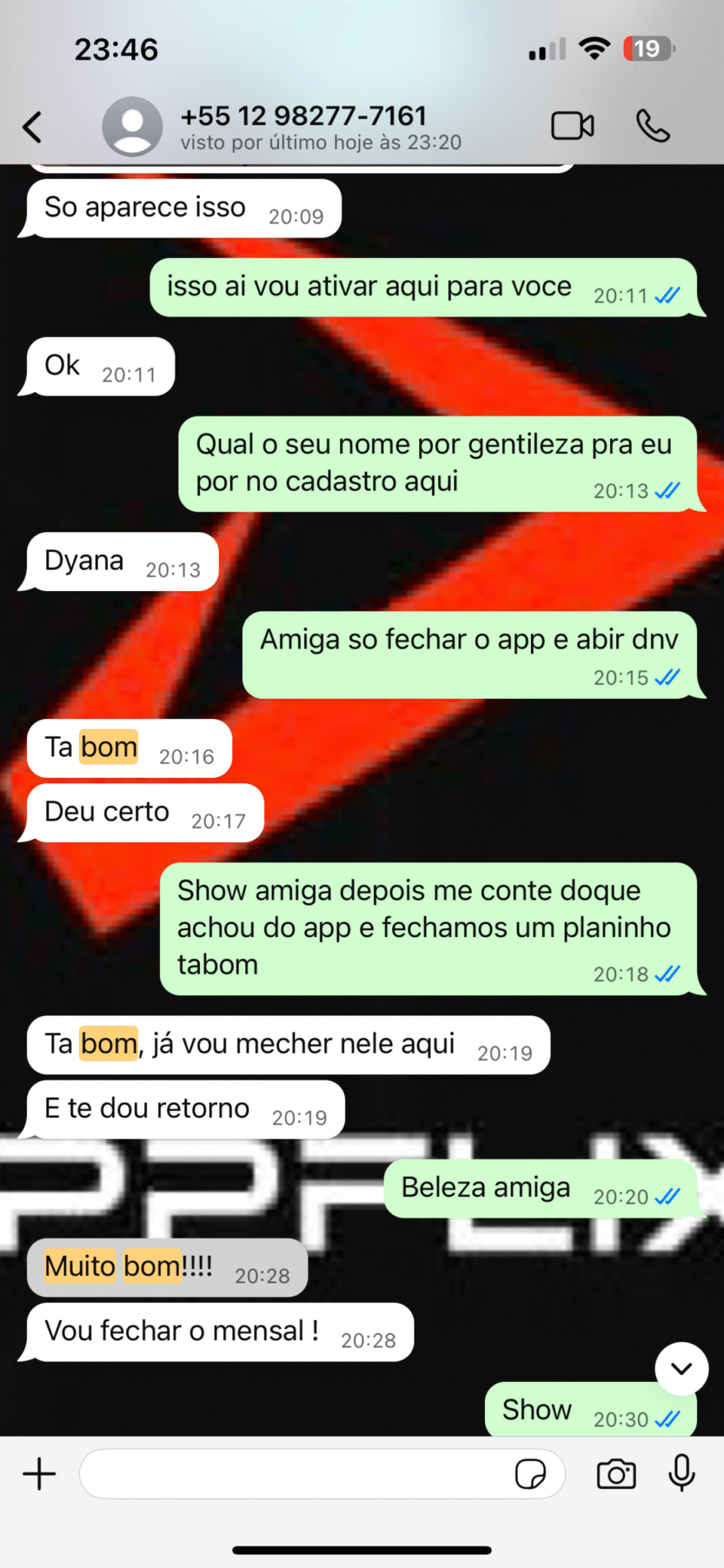
Task: Jump to the latest messages
Action: pos(681,1368)
